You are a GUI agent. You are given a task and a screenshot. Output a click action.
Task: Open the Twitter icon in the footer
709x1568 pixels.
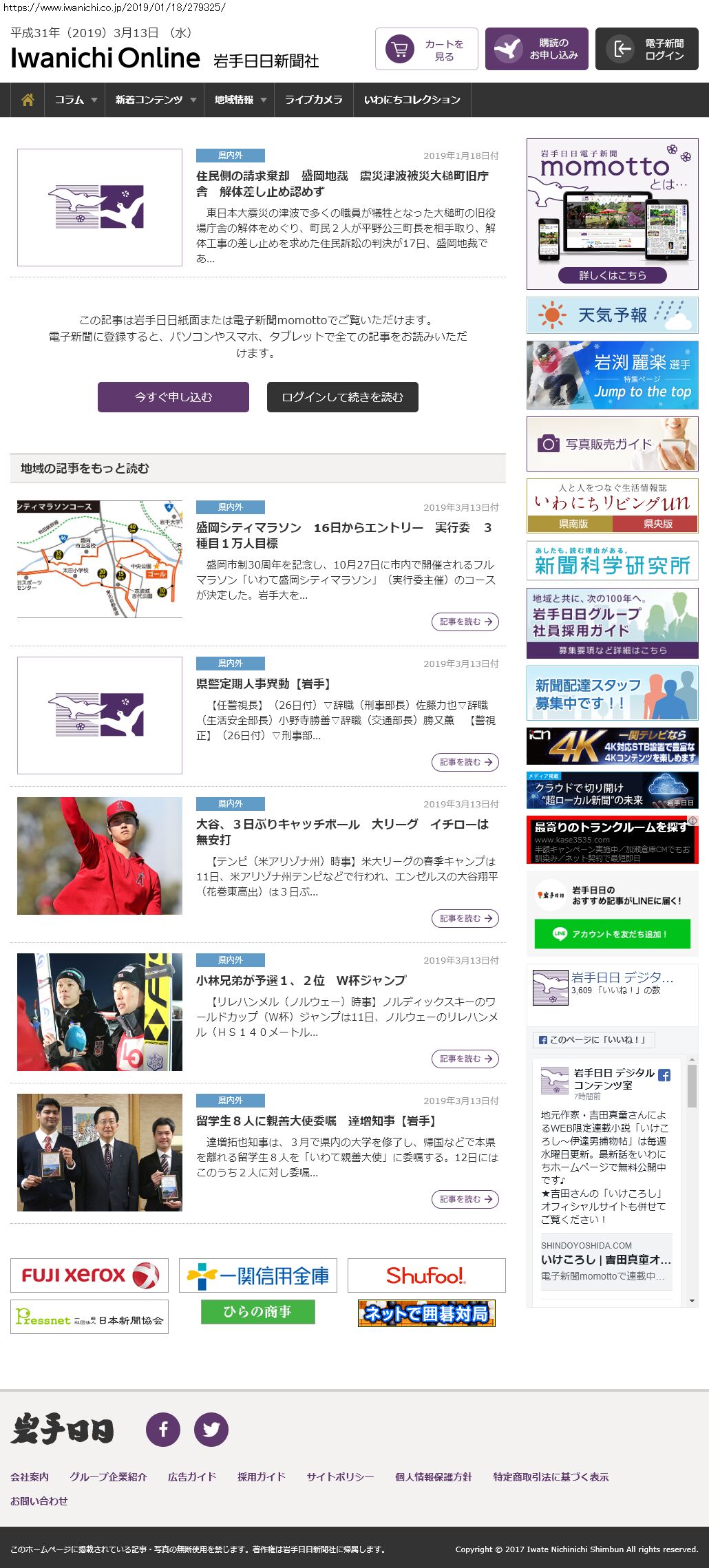(x=211, y=1430)
